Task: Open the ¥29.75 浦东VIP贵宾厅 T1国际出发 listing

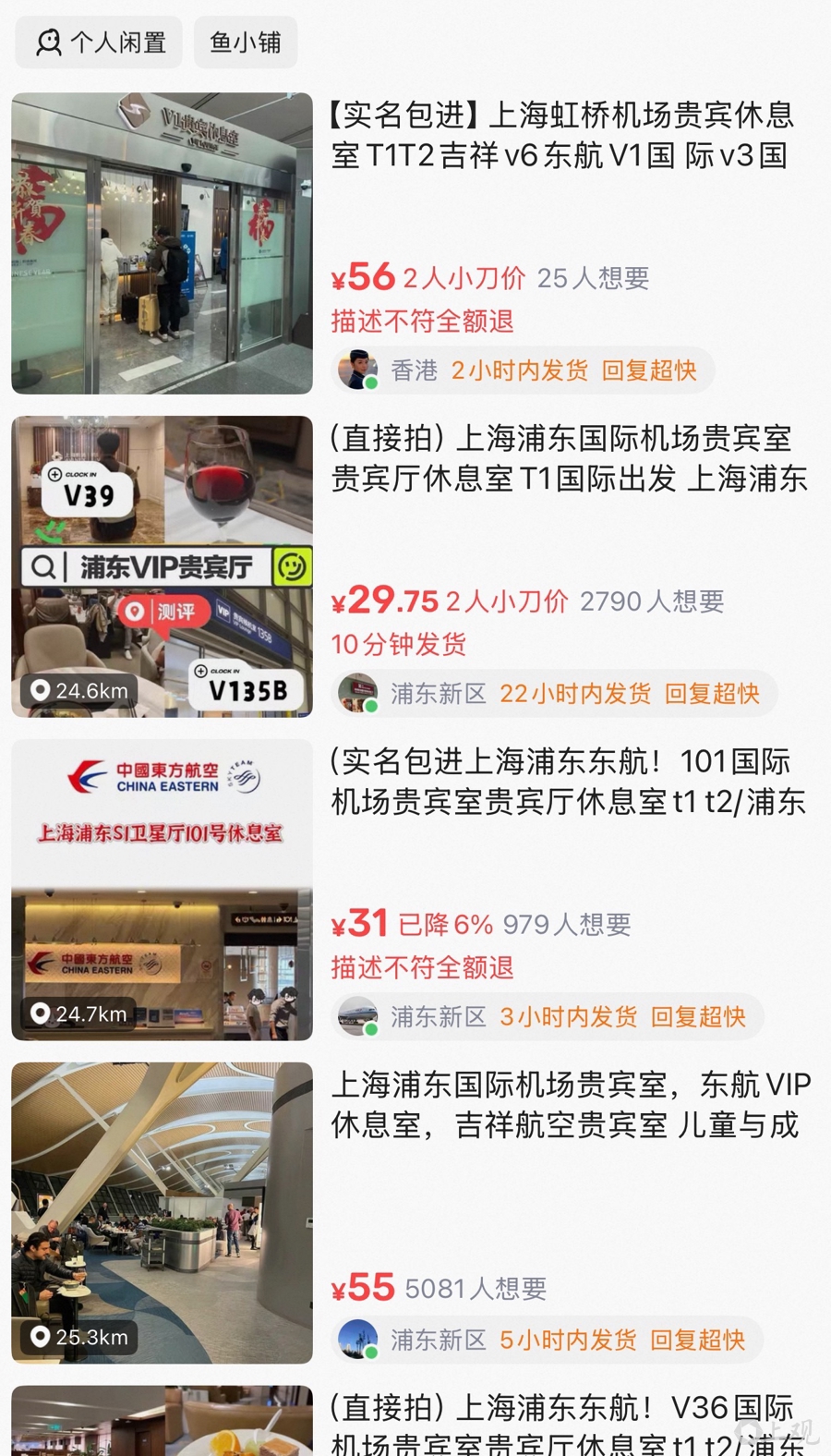Action: coord(567,458)
